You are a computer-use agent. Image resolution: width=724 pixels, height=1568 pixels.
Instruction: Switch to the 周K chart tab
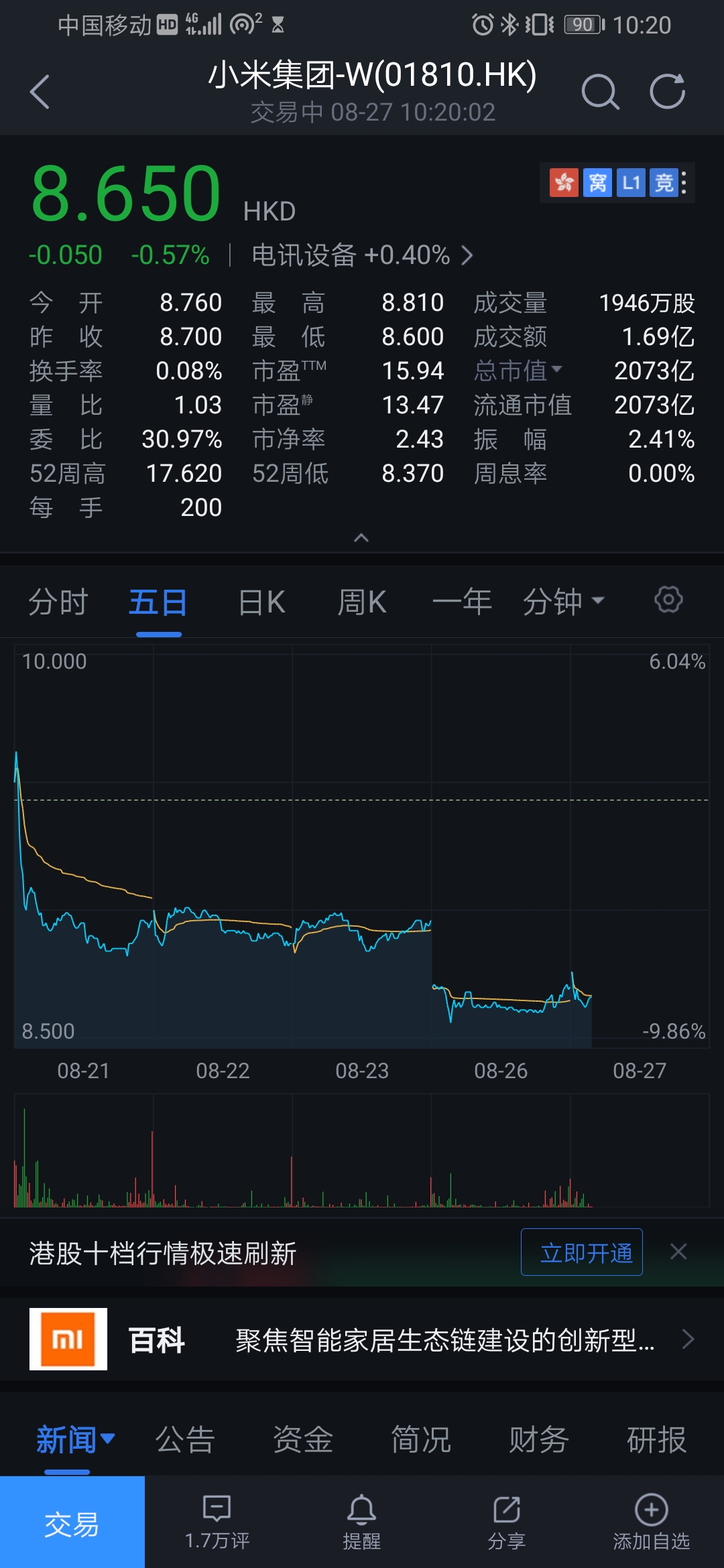(x=362, y=602)
